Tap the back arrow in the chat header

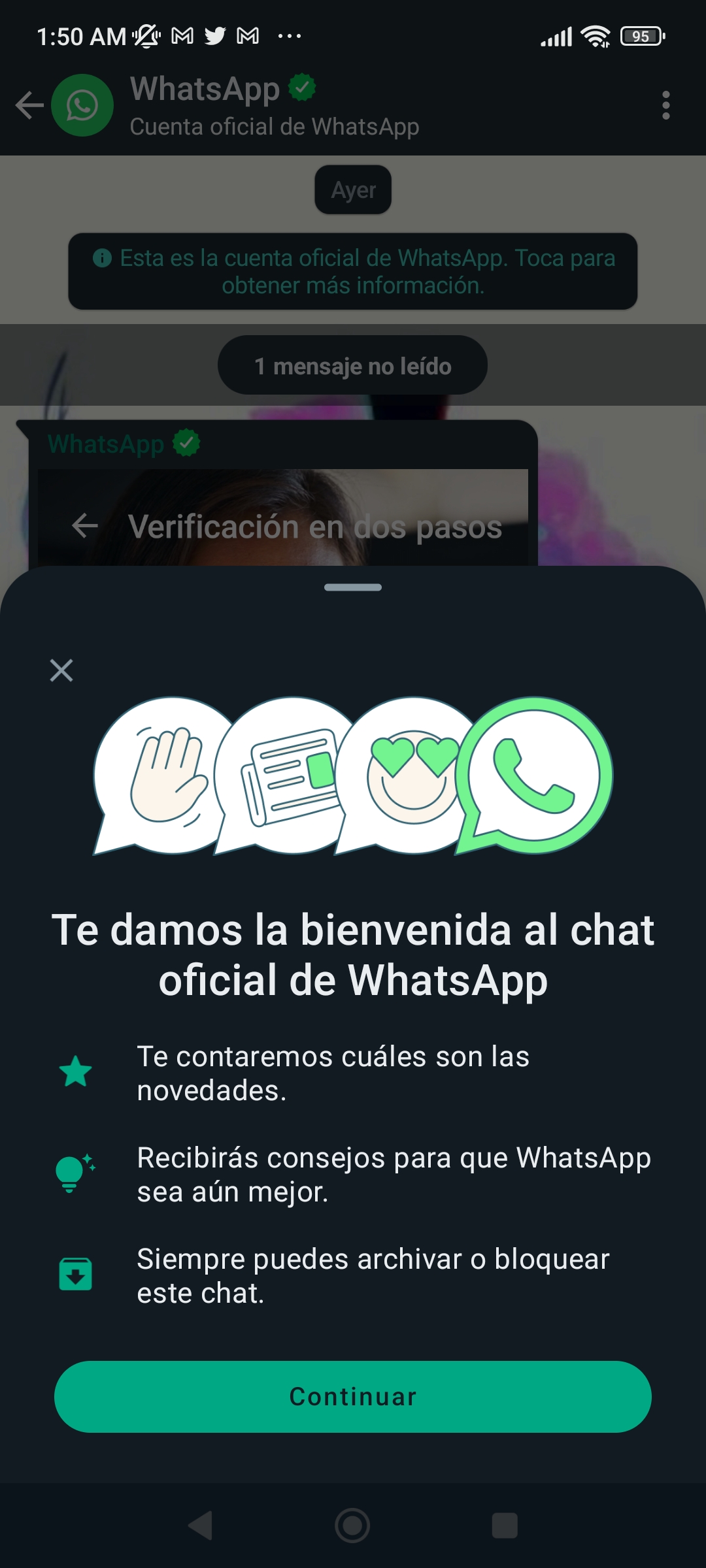(x=28, y=105)
